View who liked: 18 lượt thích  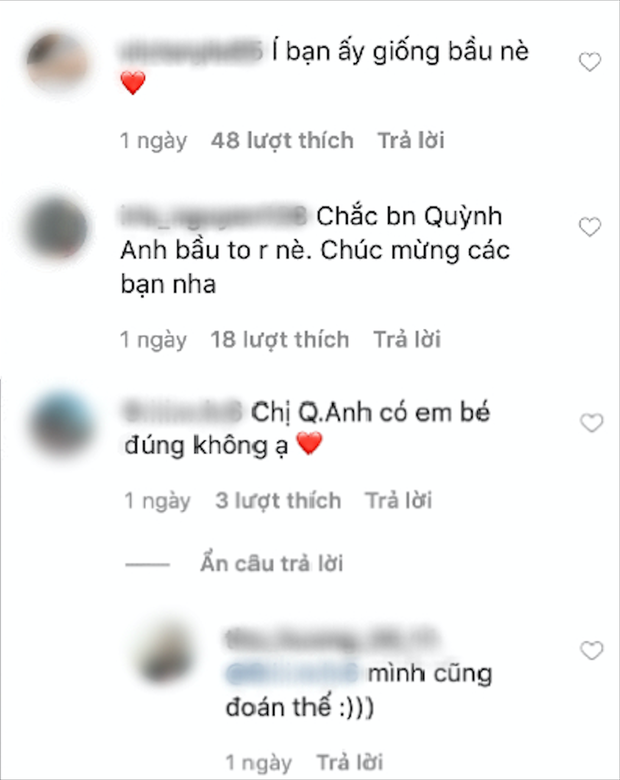pos(280,340)
